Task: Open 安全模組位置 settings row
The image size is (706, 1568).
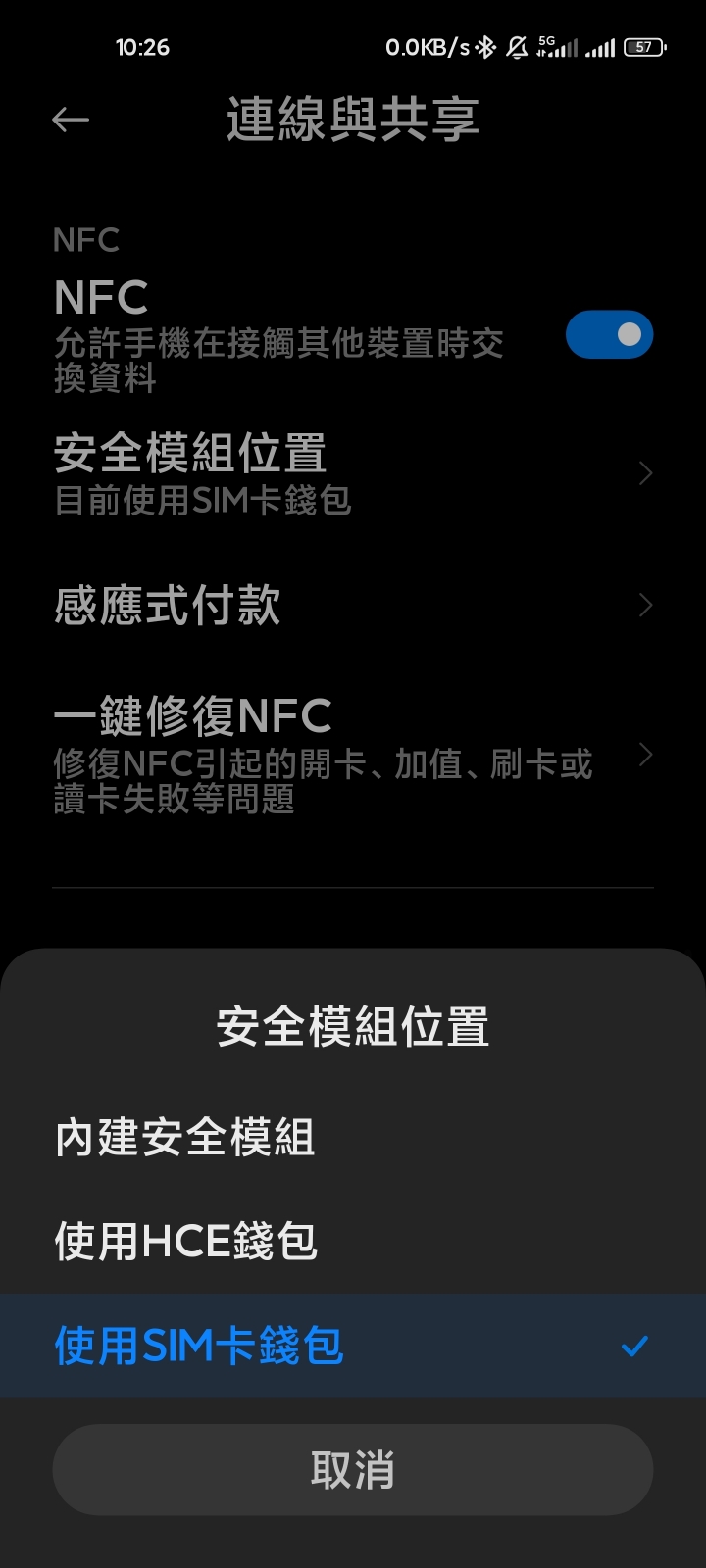Action: pyautogui.click(x=352, y=473)
